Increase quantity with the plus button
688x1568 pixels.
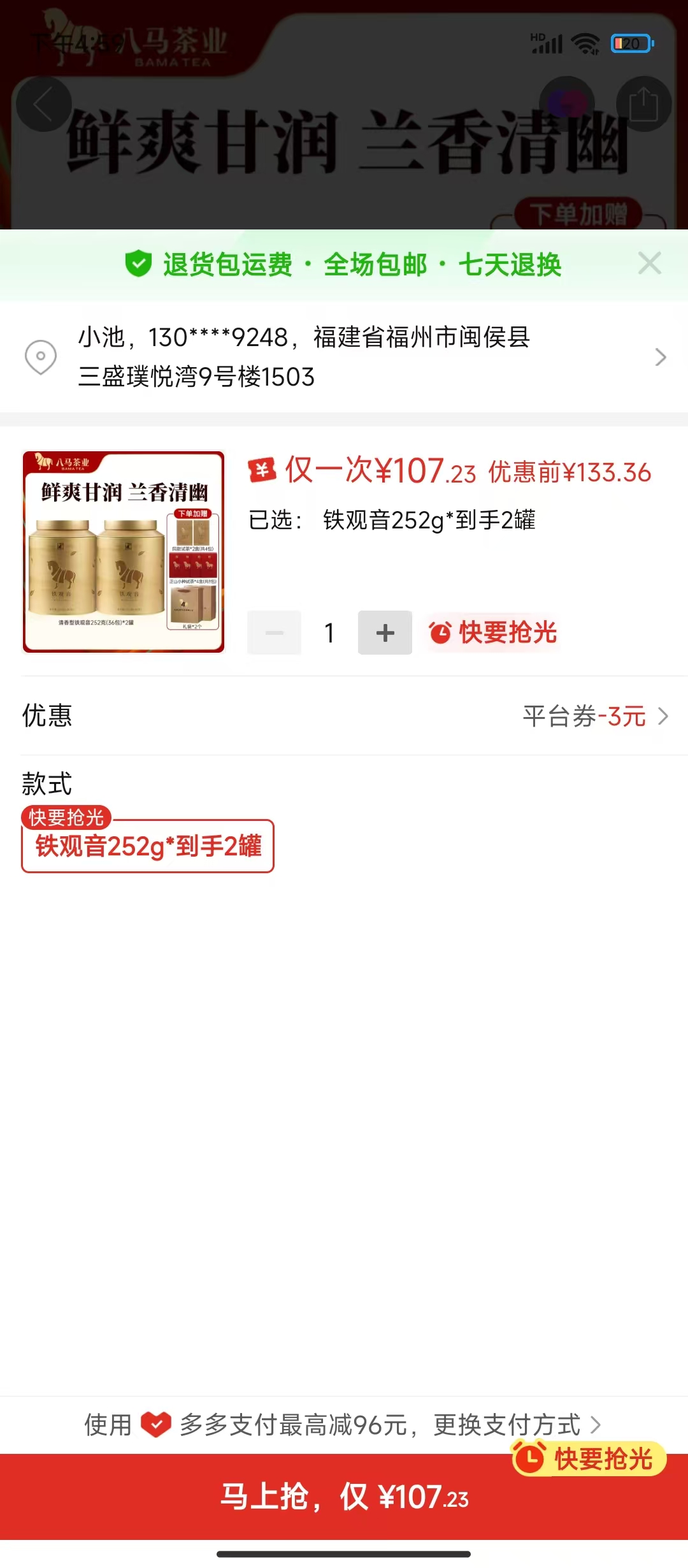[385, 633]
